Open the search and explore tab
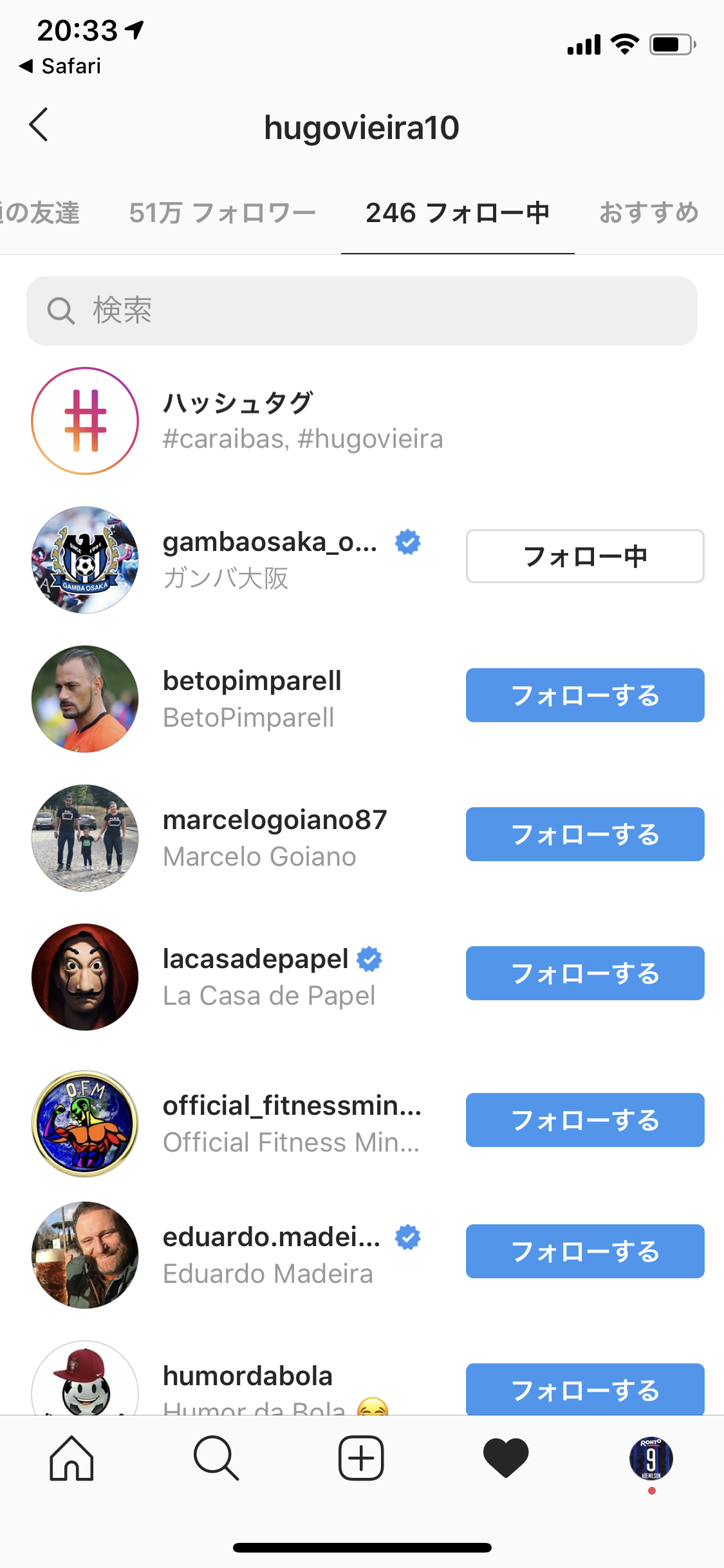Screen dimensions: 724x1568 pyautogui.click(x=216, y=1459)
